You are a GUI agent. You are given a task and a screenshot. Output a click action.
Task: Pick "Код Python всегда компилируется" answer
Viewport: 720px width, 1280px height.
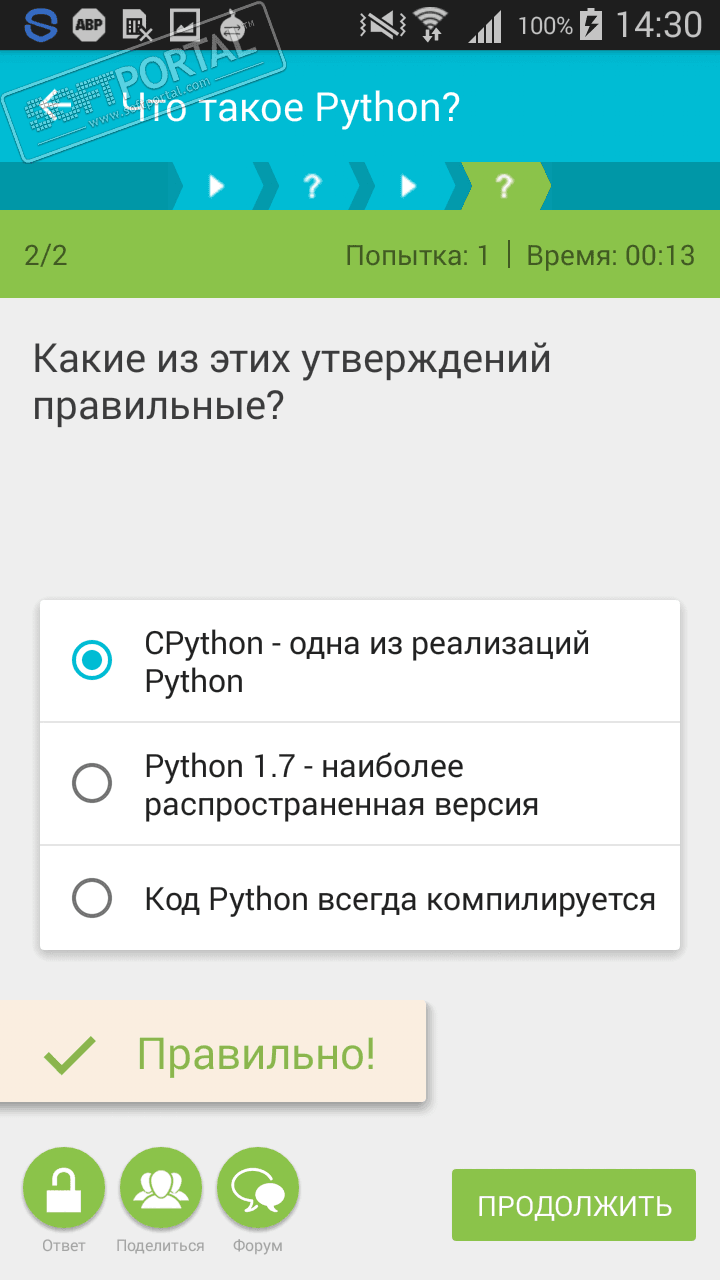click(93, 898)
